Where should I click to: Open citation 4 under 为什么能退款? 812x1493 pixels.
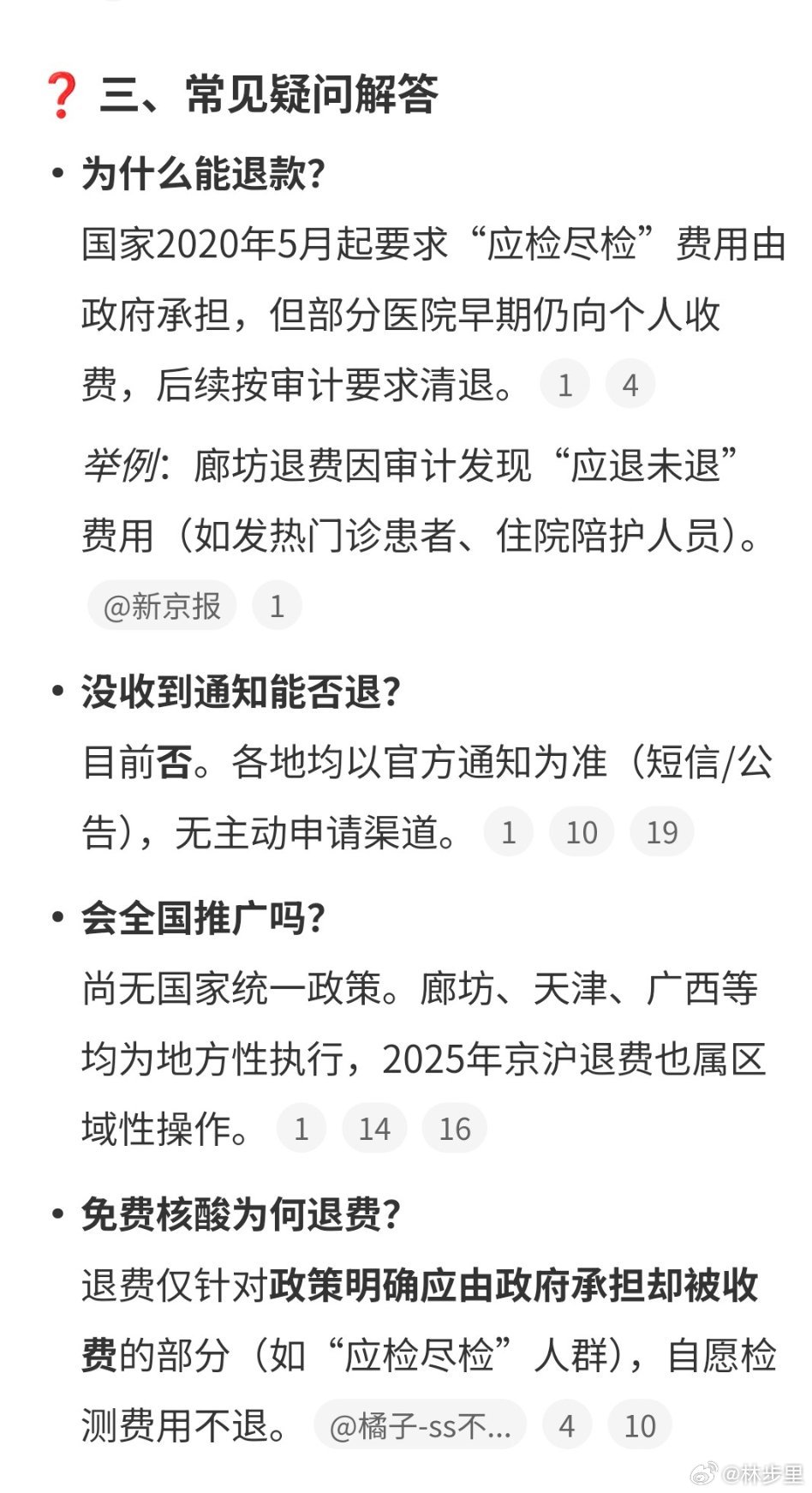630,384
